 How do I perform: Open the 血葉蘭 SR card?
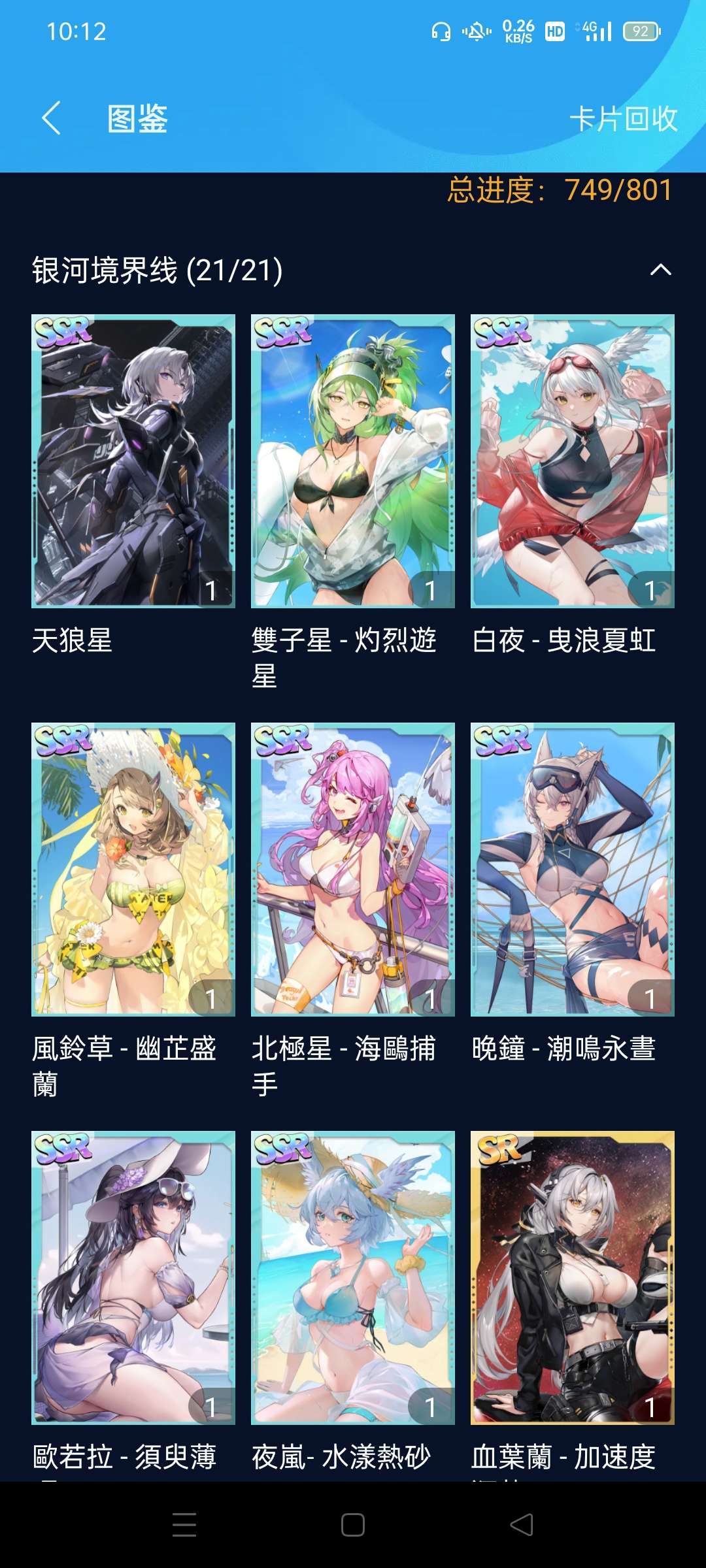(573, 1277)
